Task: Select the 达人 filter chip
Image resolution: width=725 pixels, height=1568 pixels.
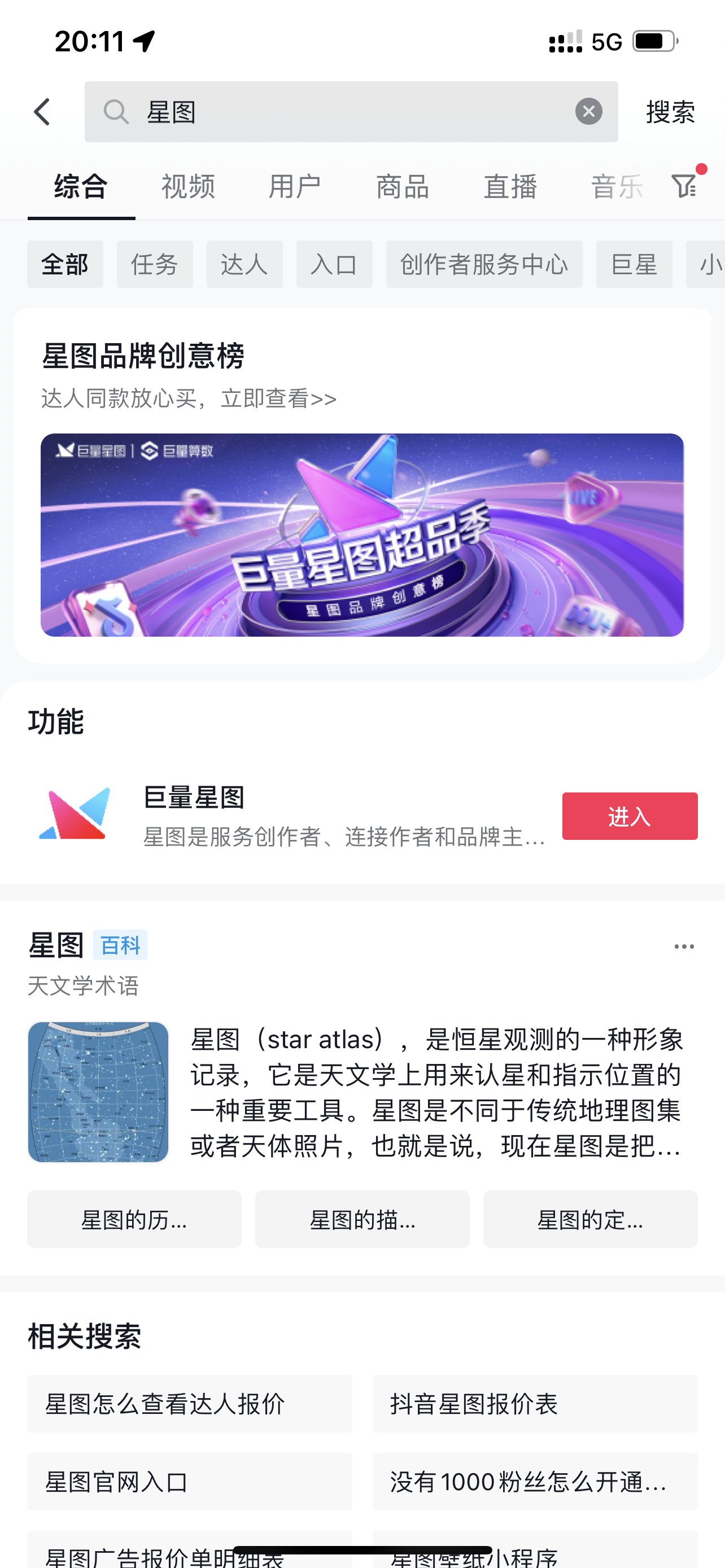Action: [244, 264]
